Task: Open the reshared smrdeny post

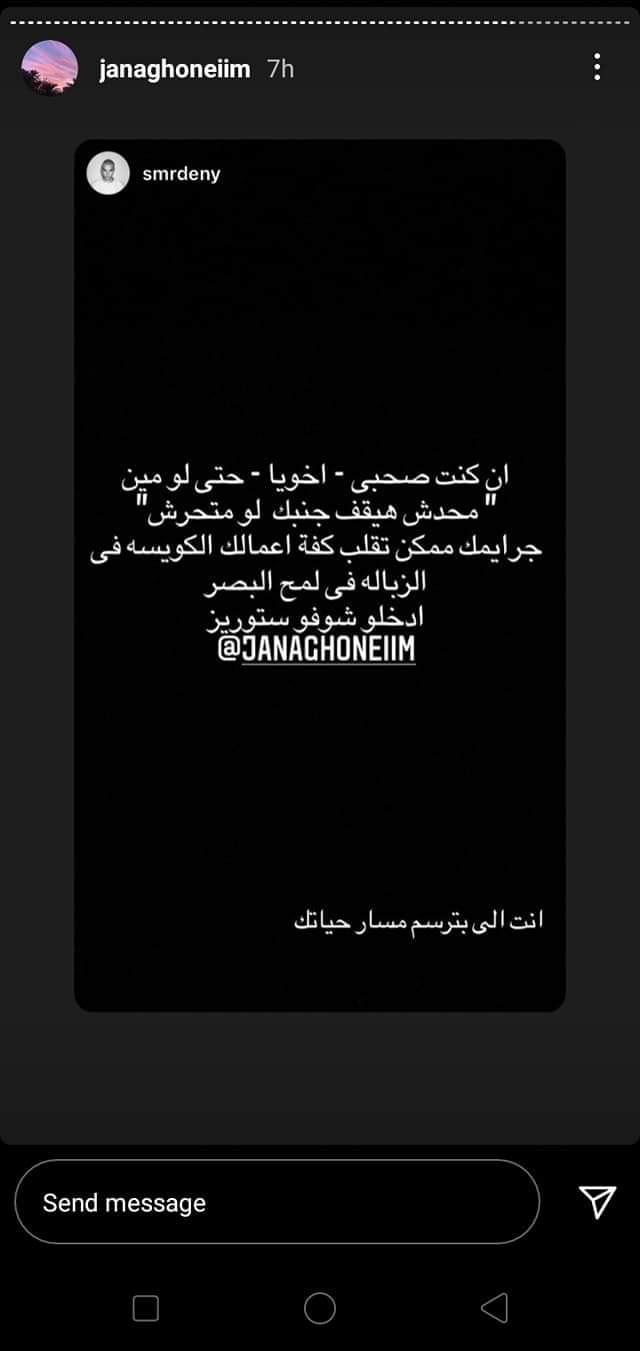Action: point(320,575)
